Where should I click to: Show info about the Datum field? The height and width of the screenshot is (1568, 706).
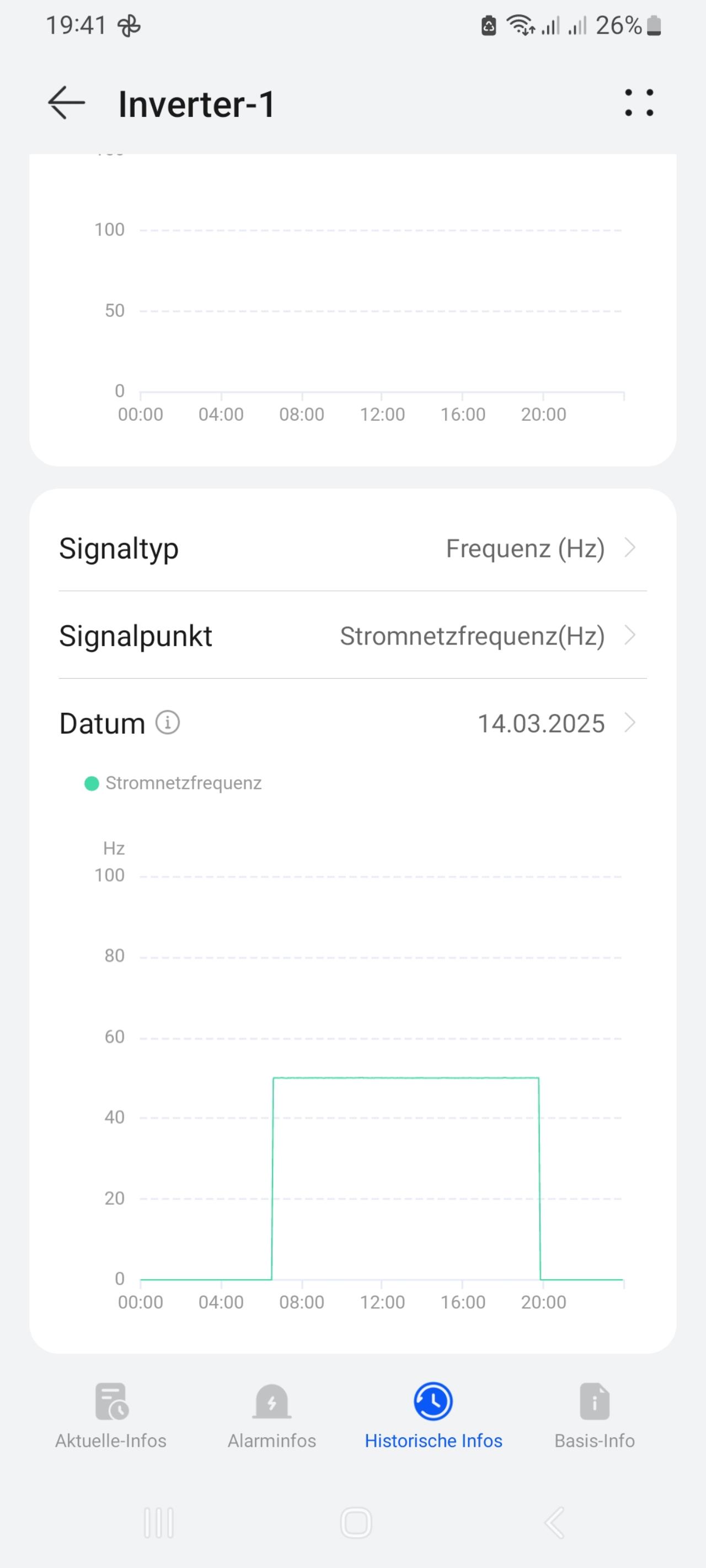pos(168,722)
